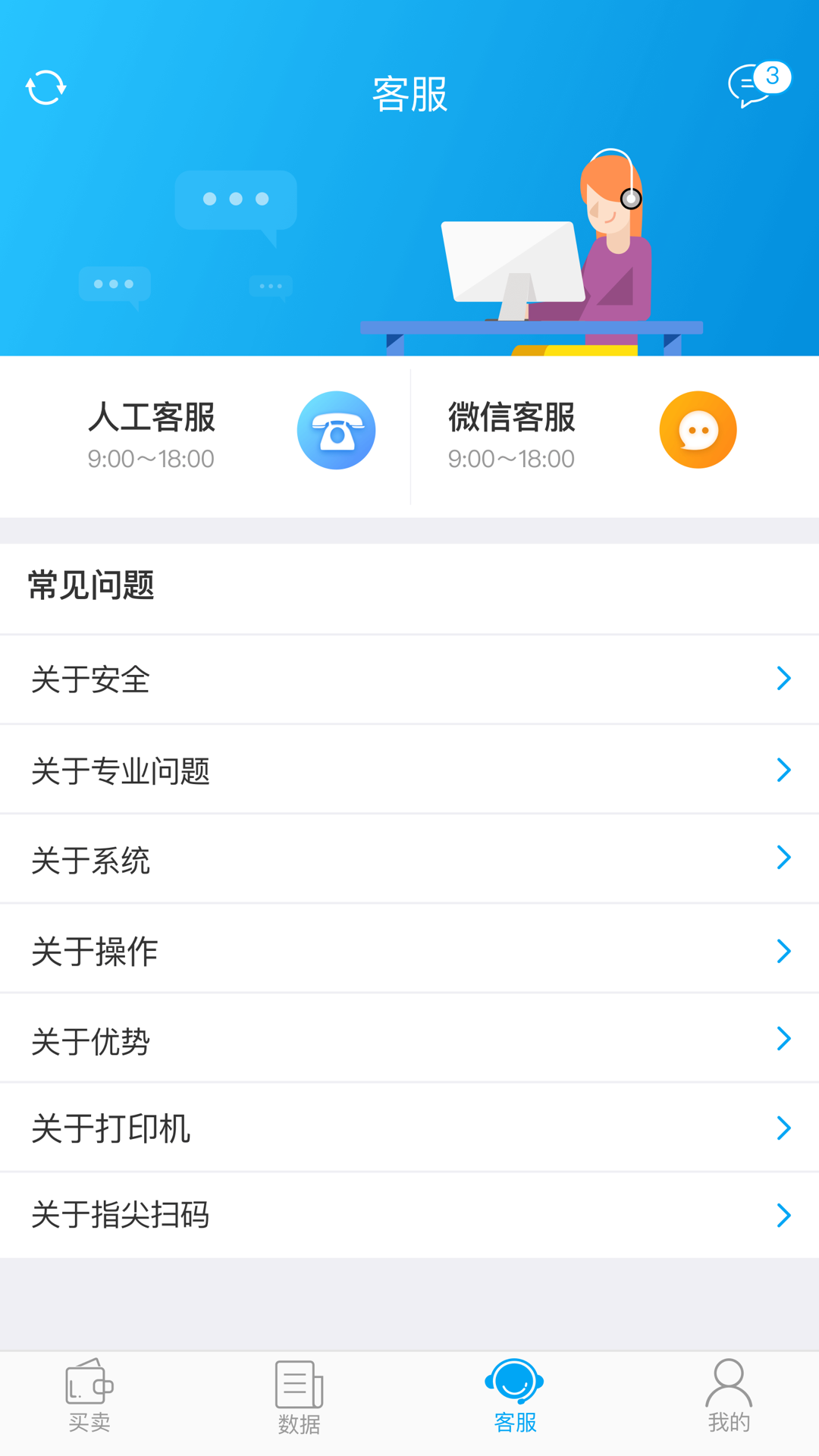This screenshot has width=819, height=1456.
Task: Switch to the 买卖 tab
Action: tap(89, 1397)
